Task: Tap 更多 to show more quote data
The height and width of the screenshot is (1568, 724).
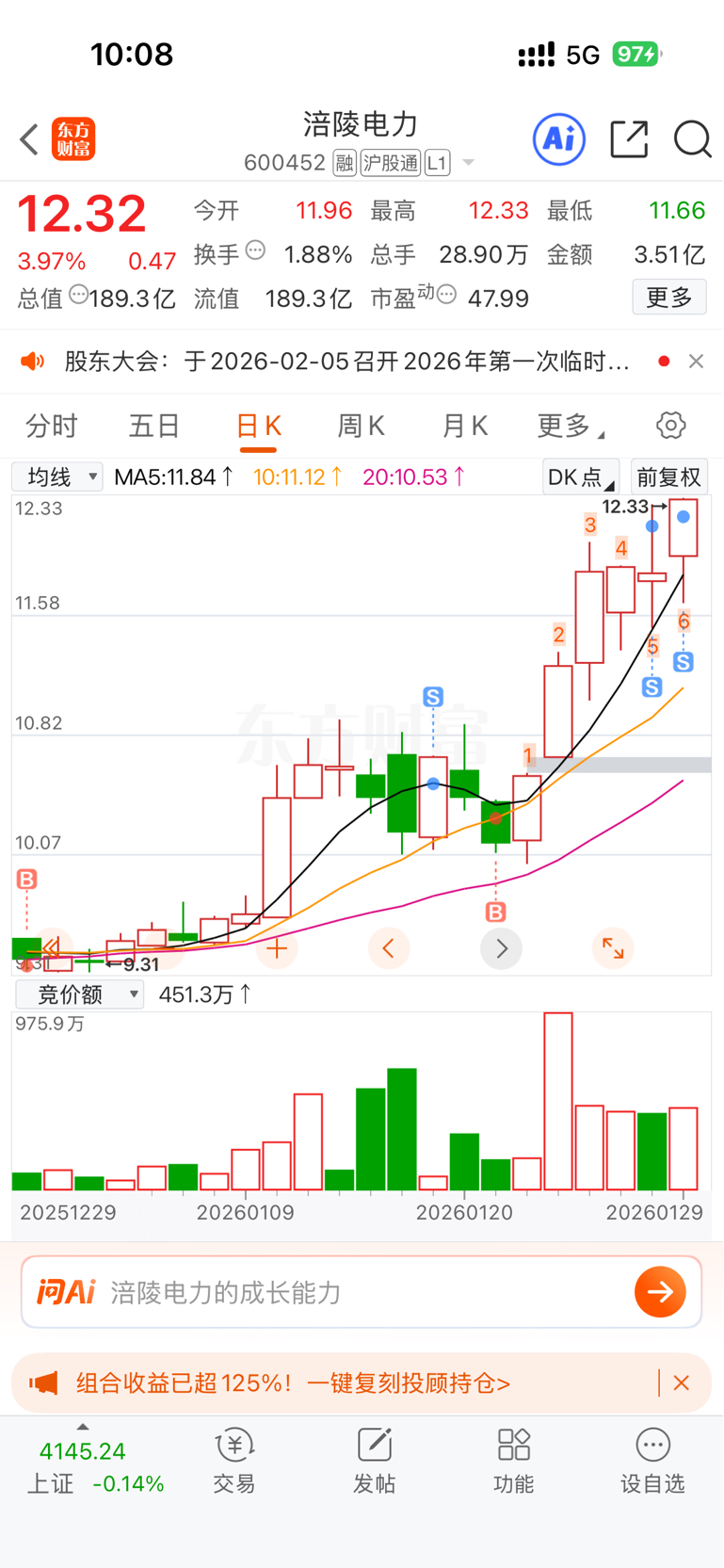Action: (668, 299)
